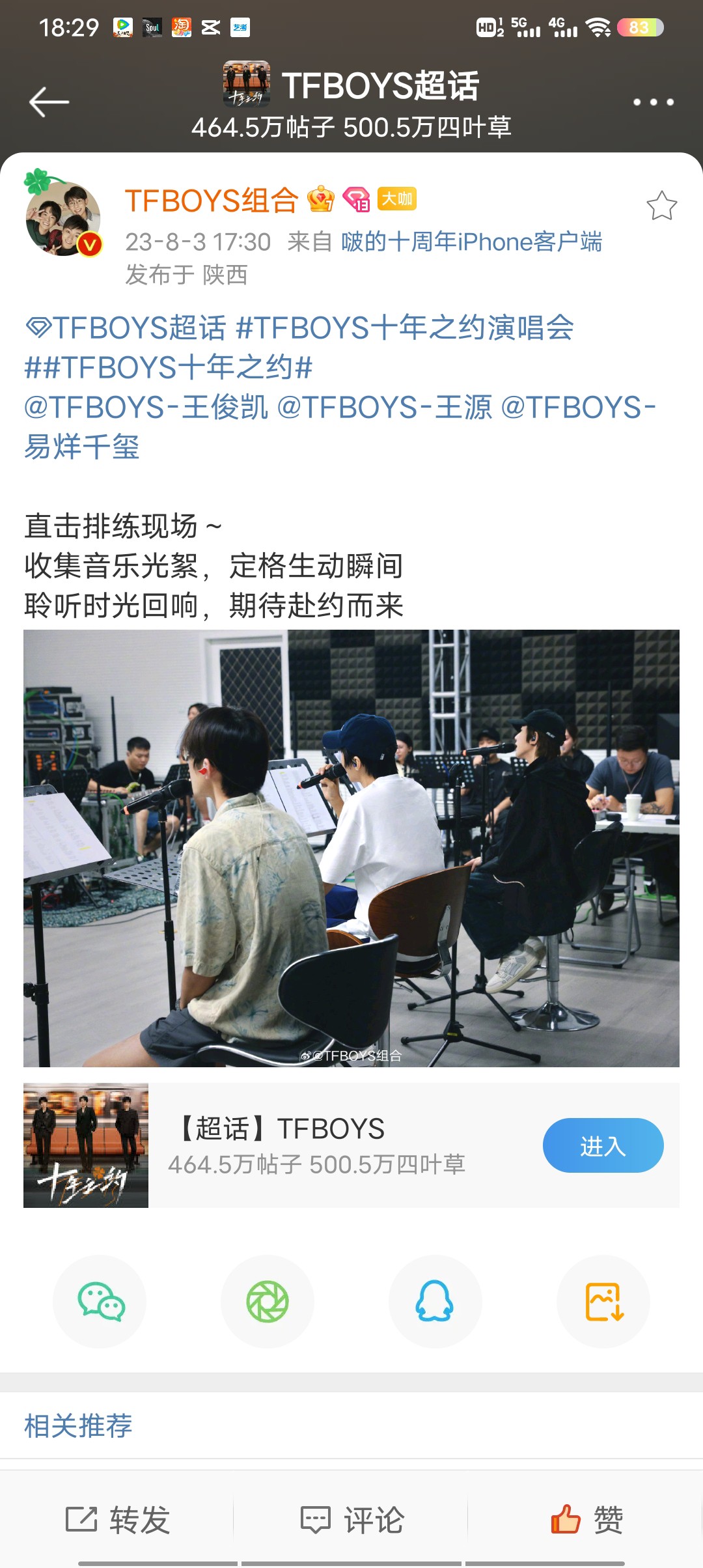Image resolution: width=703 pixels, height=1568 pixels.
Task: Open the 【超话】TFBOYS card
Action: pos(351,1145)
